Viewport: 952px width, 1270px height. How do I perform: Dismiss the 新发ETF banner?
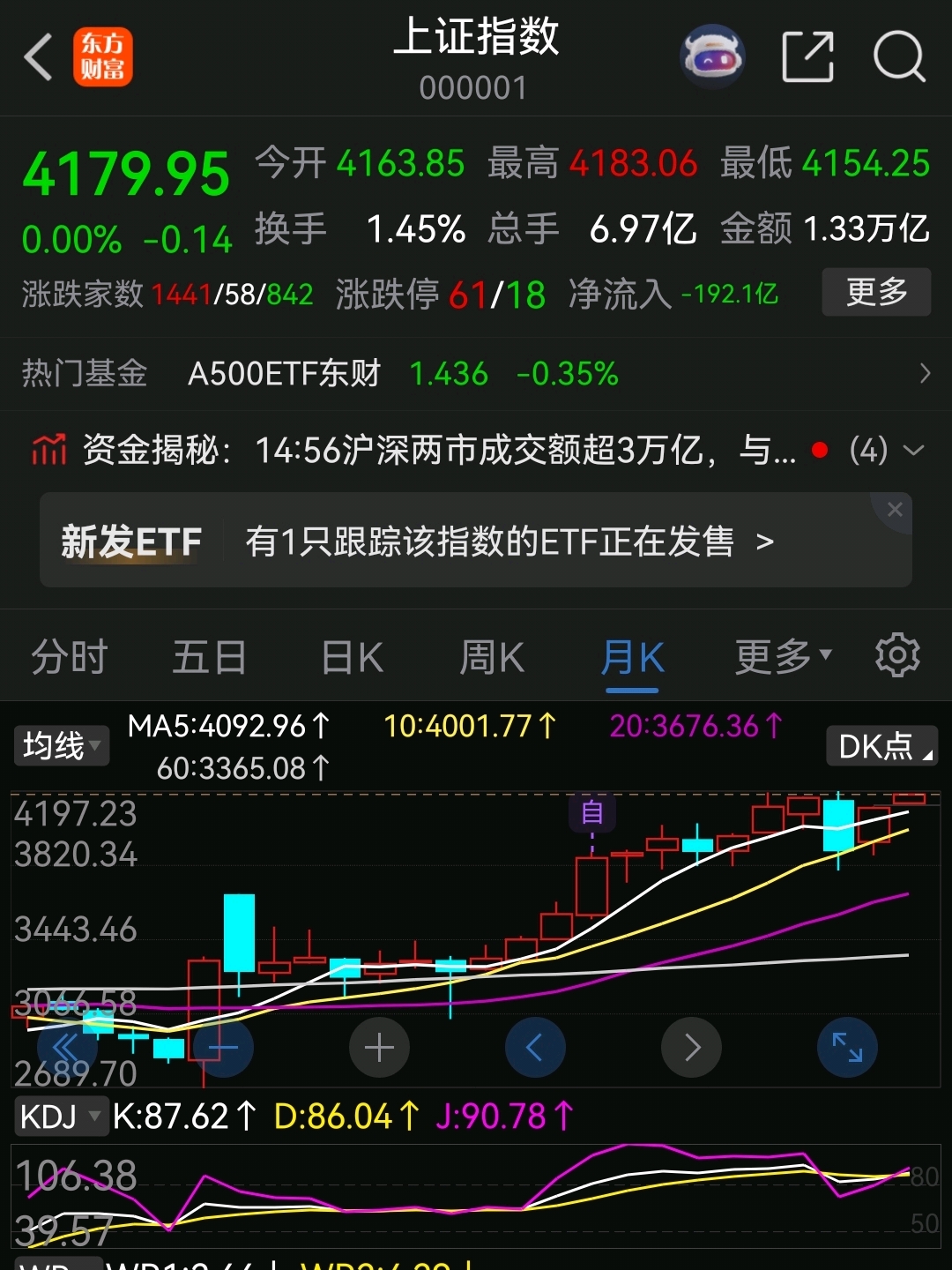895,509
